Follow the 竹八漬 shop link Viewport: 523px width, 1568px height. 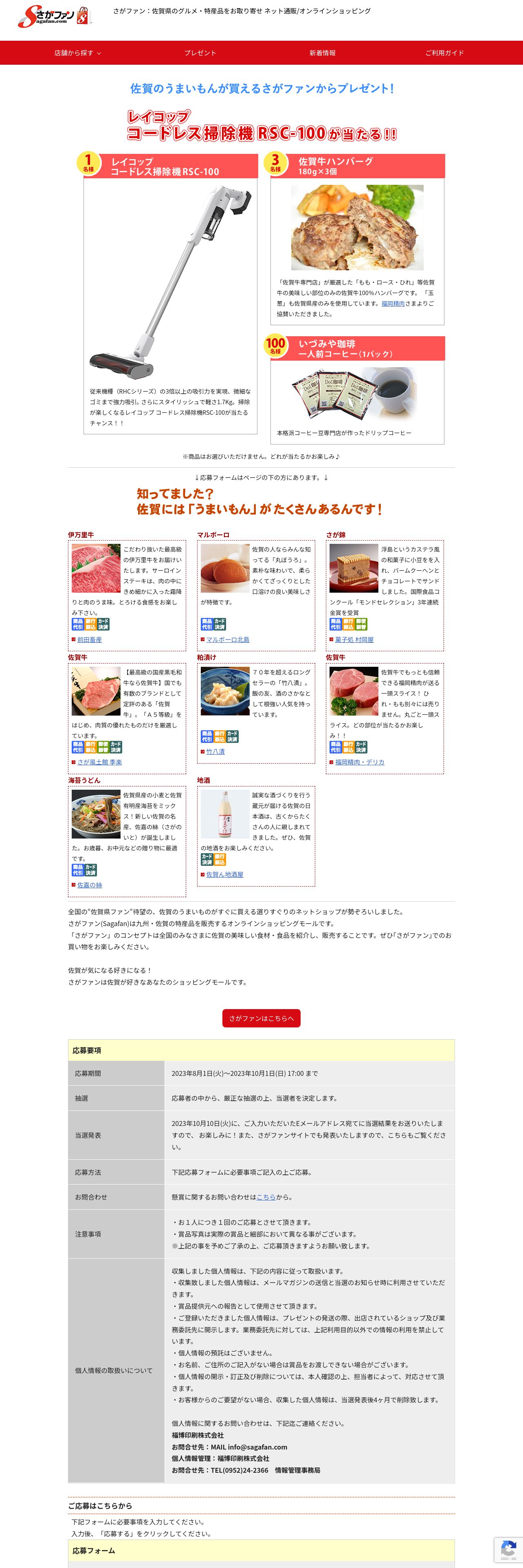click(x=215, y=752)
